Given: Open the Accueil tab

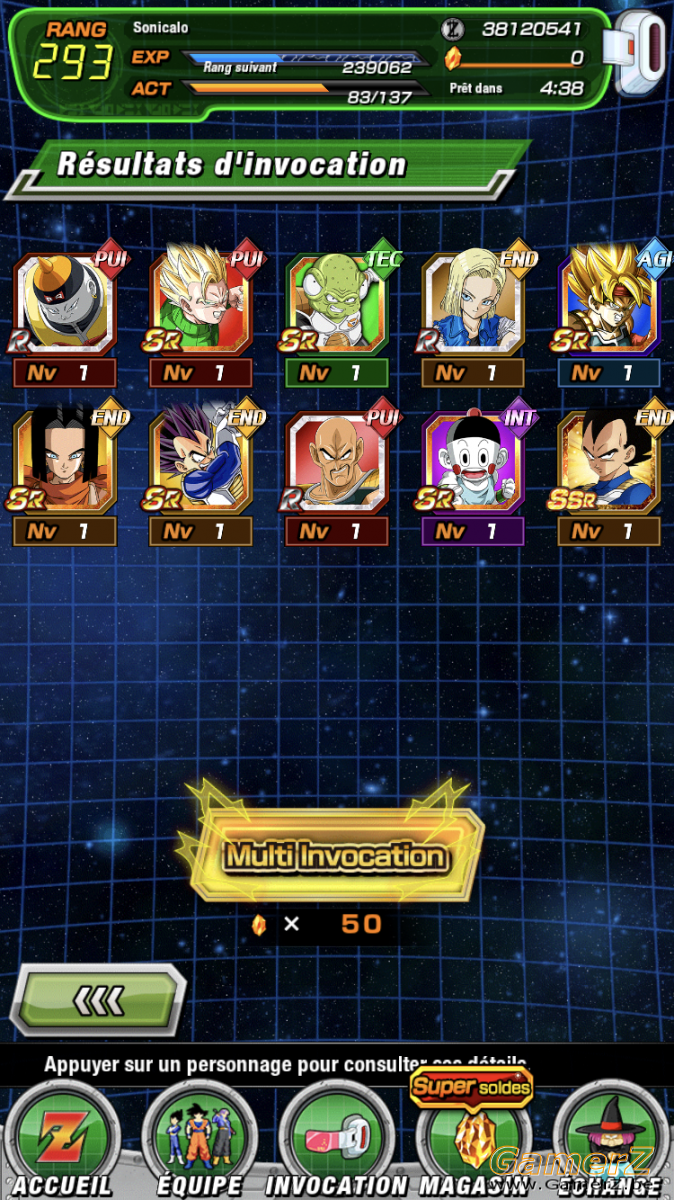Looking at the screenshot, I should coord(62,1142).
